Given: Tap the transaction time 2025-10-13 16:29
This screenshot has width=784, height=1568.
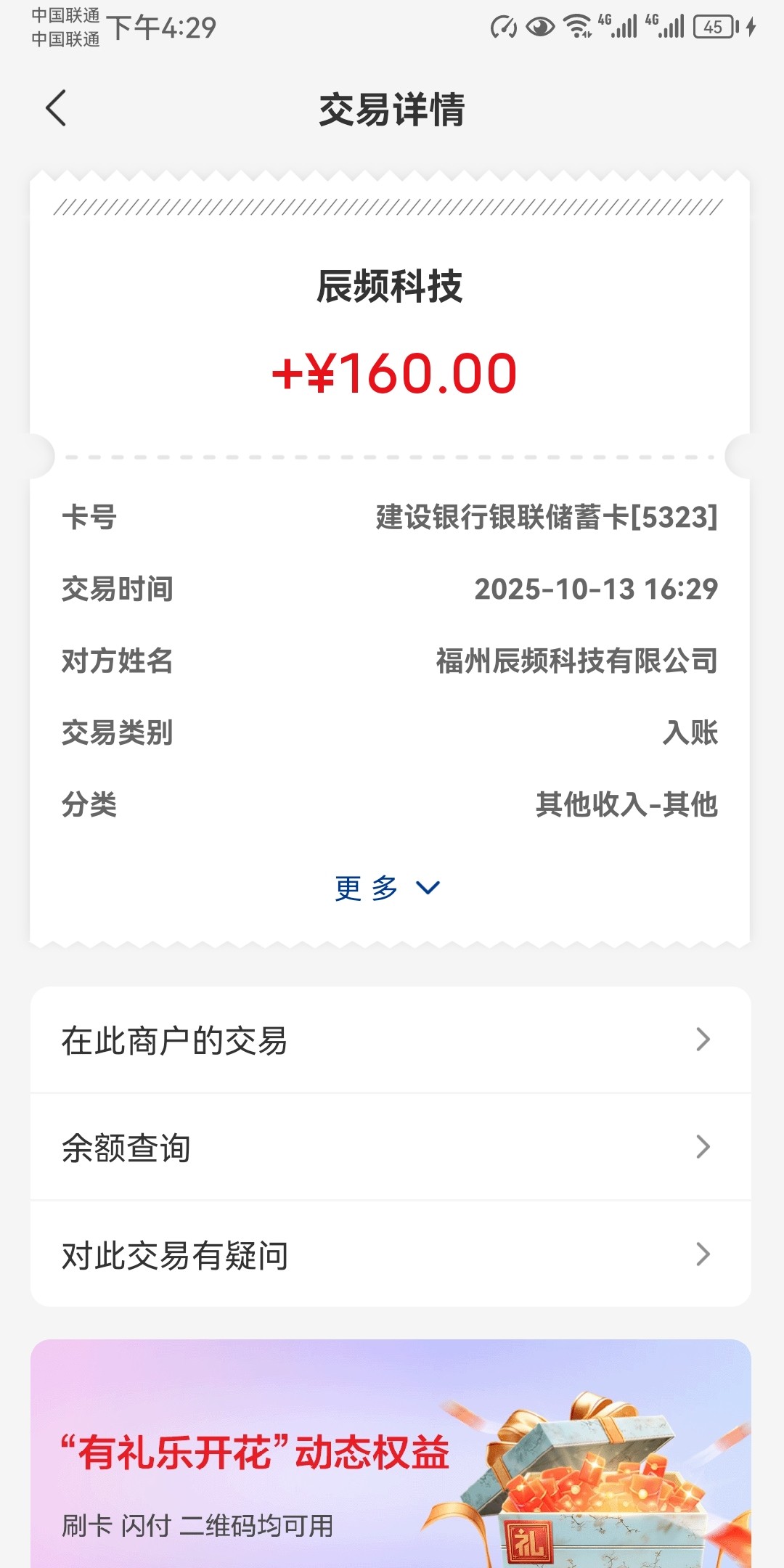Looking at the screenshot, I should coord(595,589).
